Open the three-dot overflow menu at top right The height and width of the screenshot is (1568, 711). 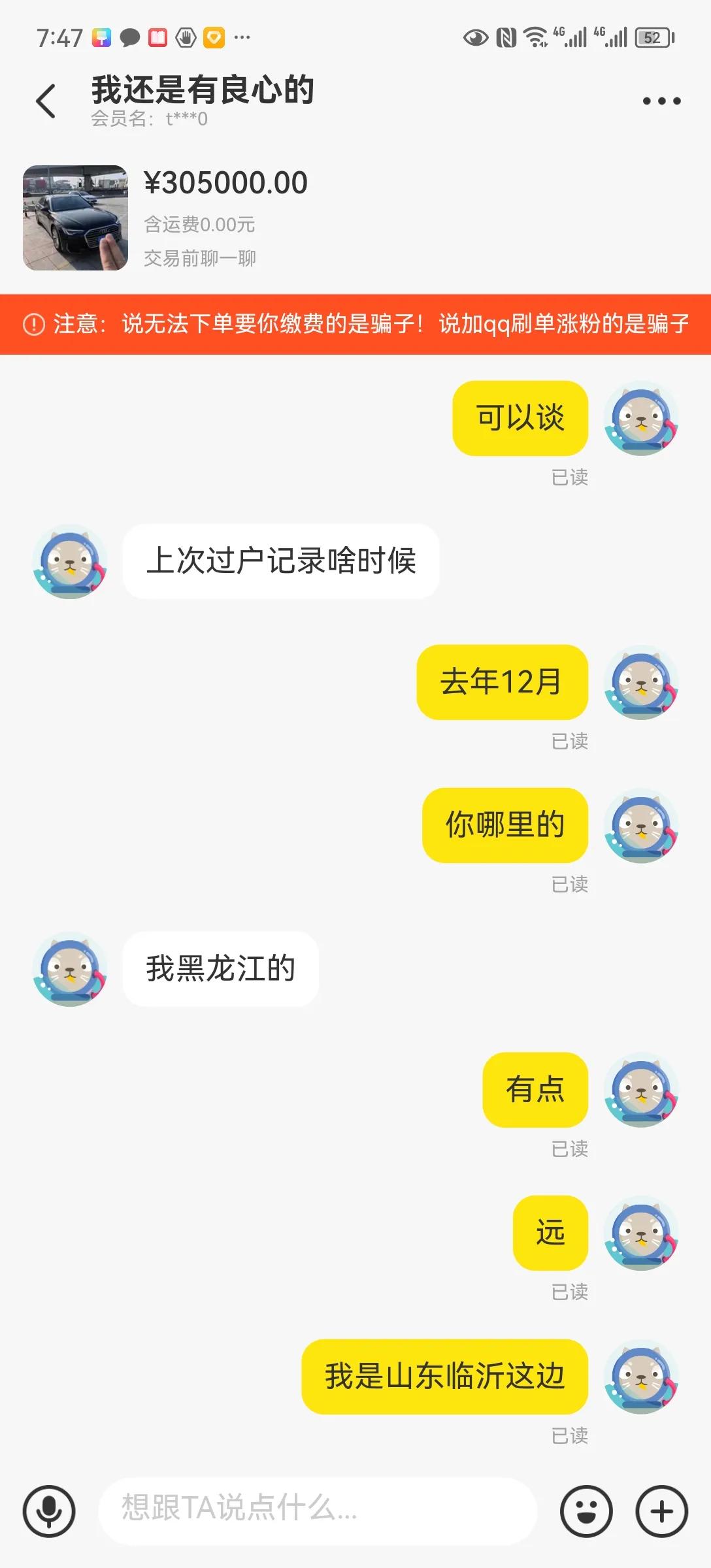pyautogui.click(x=660, y=101)
